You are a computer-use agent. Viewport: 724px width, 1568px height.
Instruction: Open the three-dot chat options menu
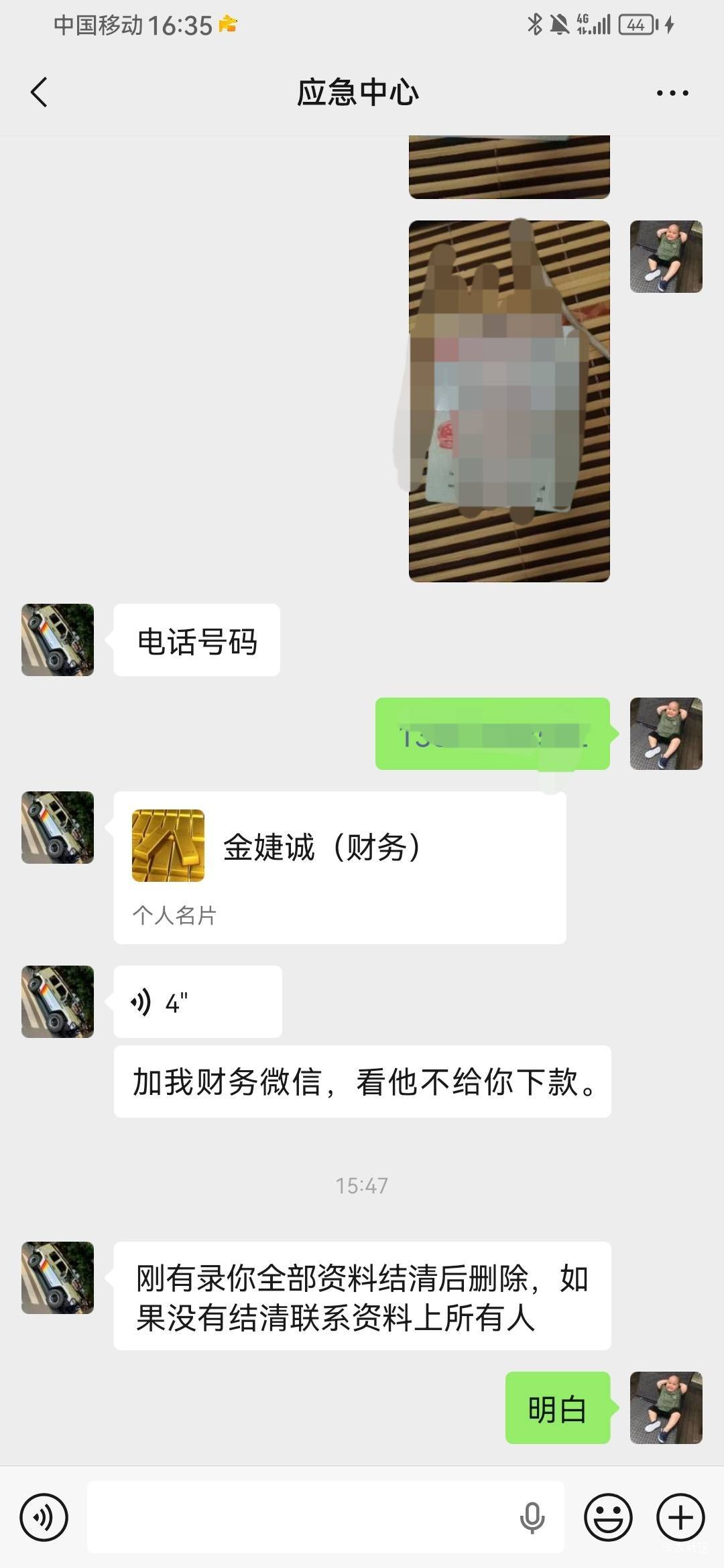coord(672,93)
